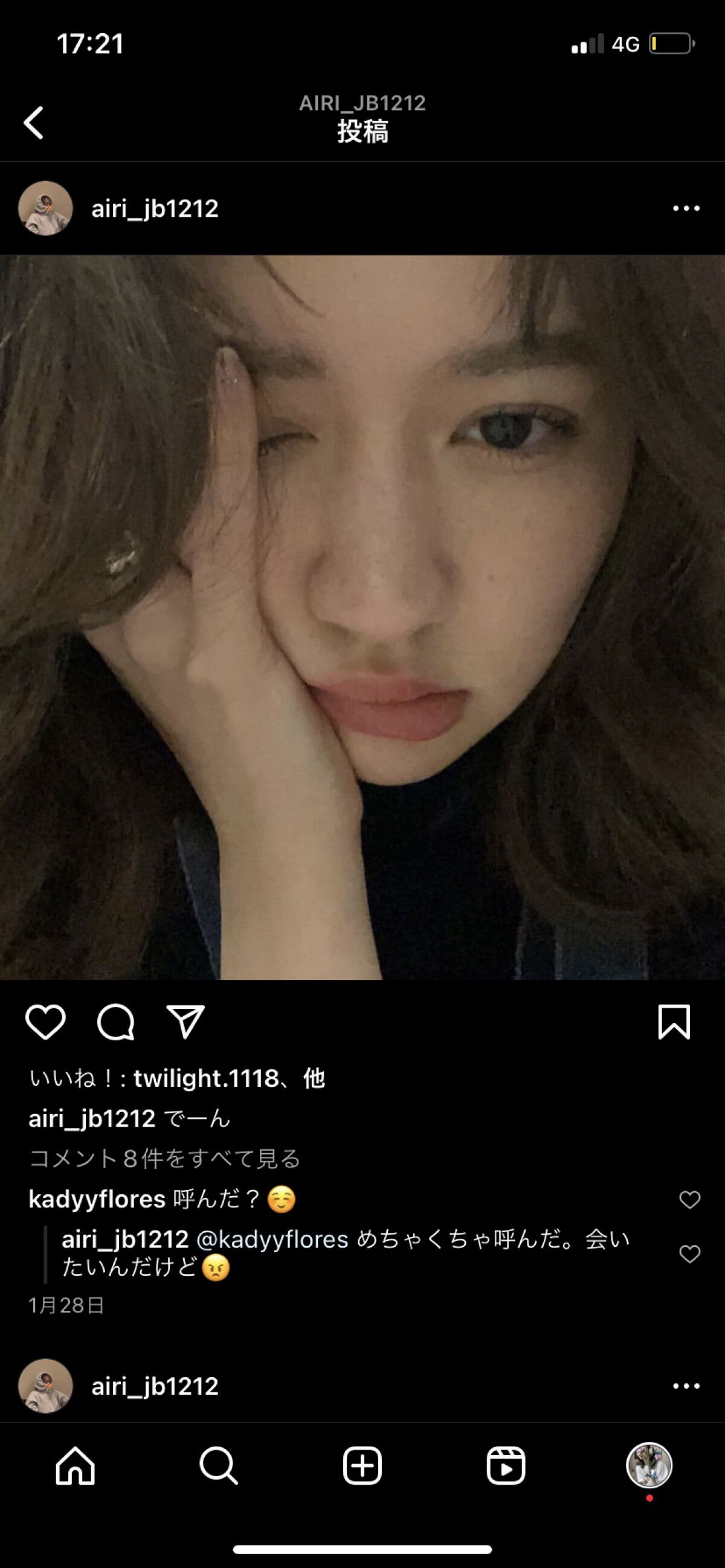Image resolution: width=725 pixels, height=1568 pixels.
Task: Like kadyyflores' comment 呼んだ?
Action: [690, 1200]
